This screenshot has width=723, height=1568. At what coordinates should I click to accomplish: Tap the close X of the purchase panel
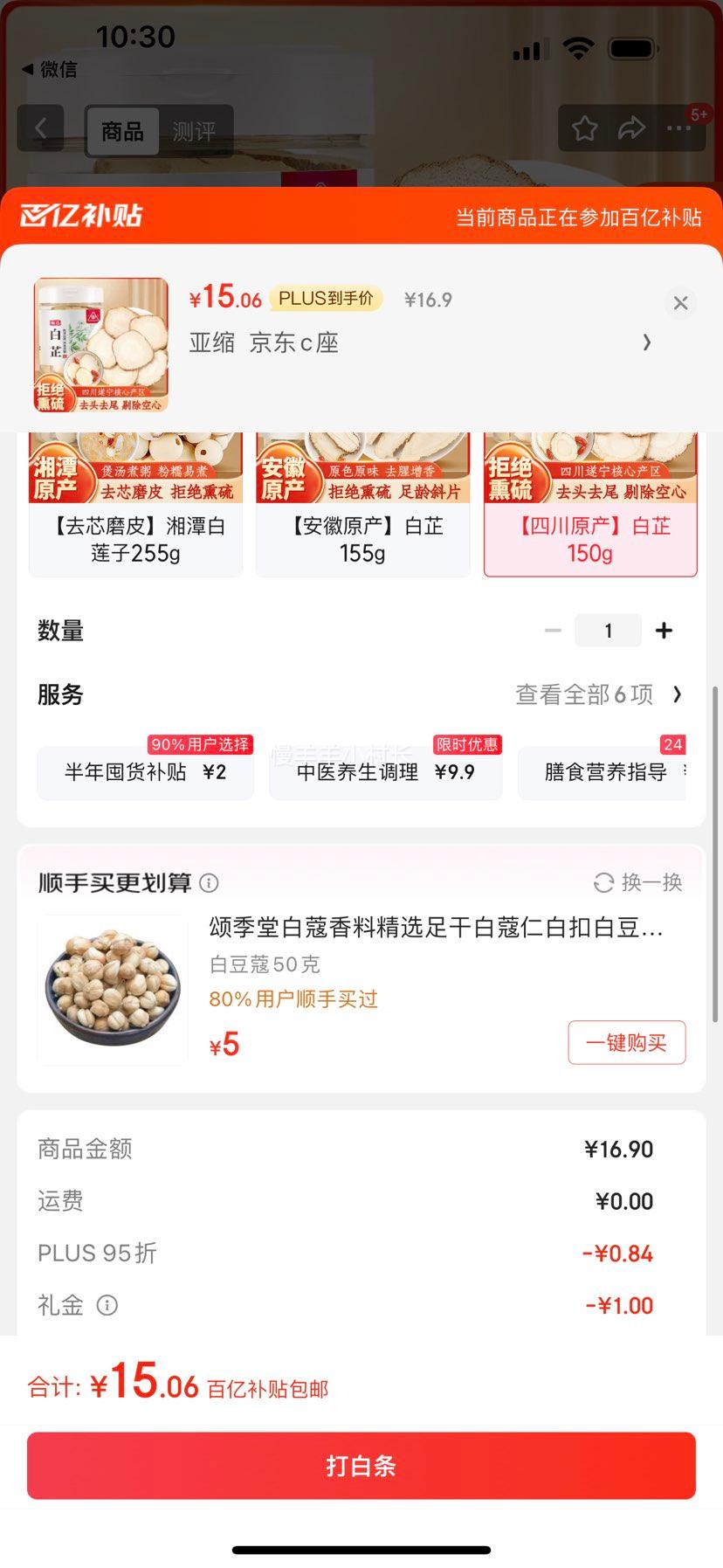(680, 303)
